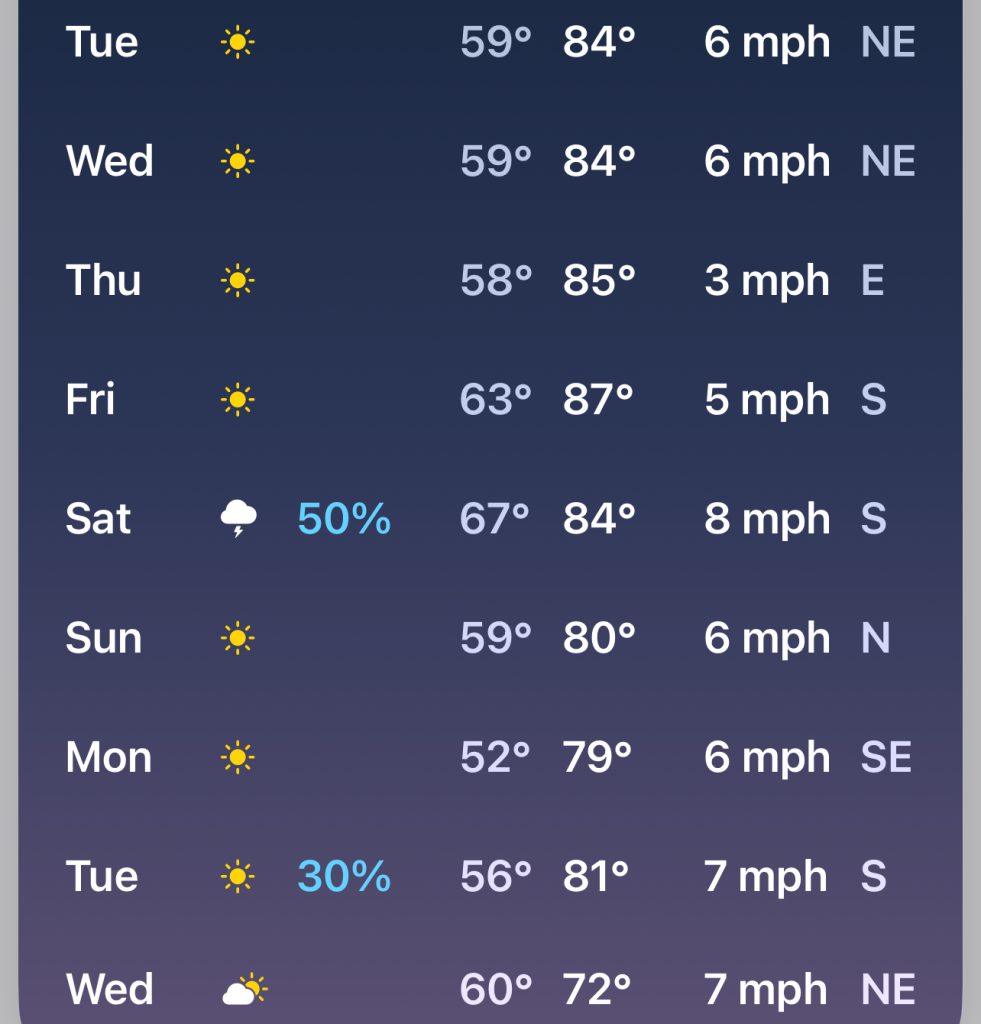The image size is (981, 1024).
Task: Open Tue row with 30% precipitation
Action: click(x=490, y=876)
